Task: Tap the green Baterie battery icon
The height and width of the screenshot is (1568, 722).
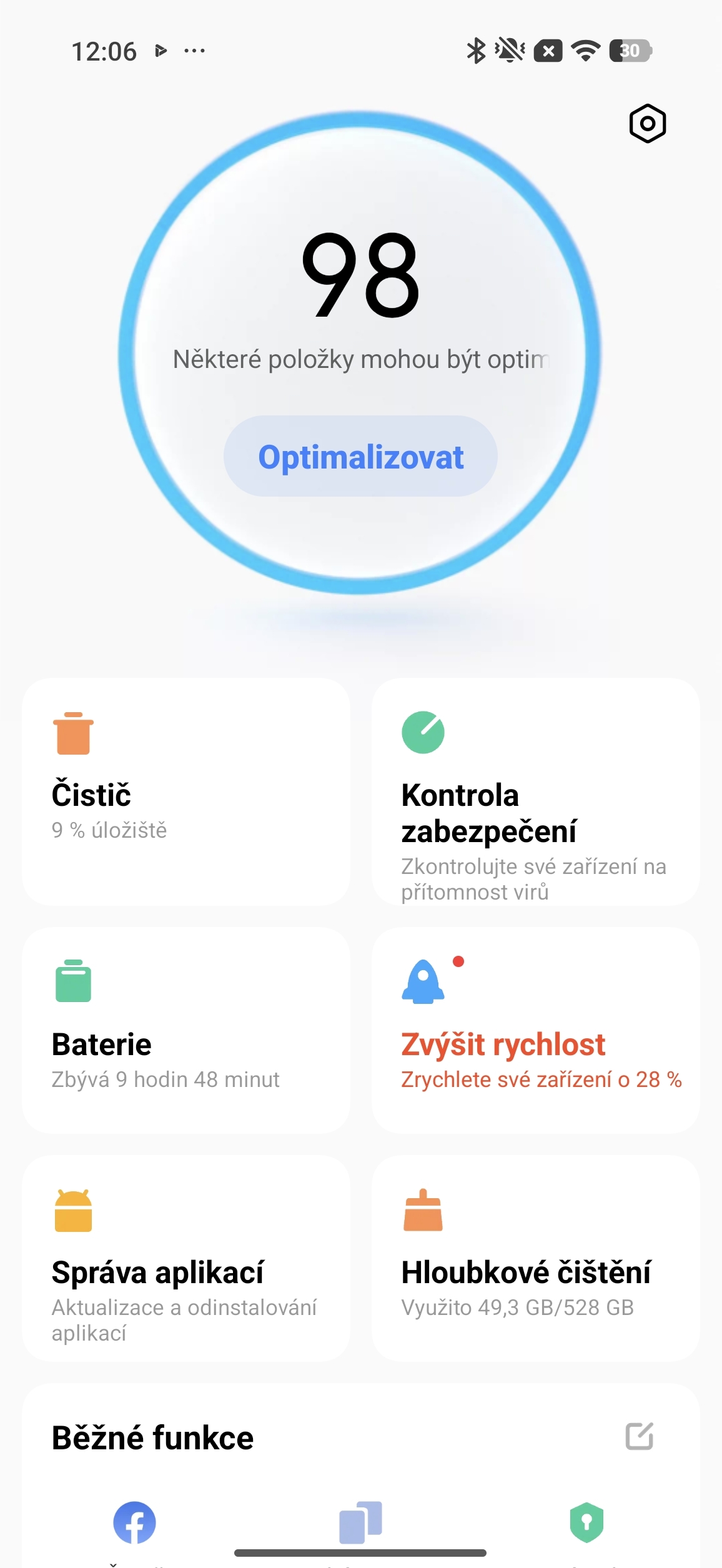Action: point(73,981)
